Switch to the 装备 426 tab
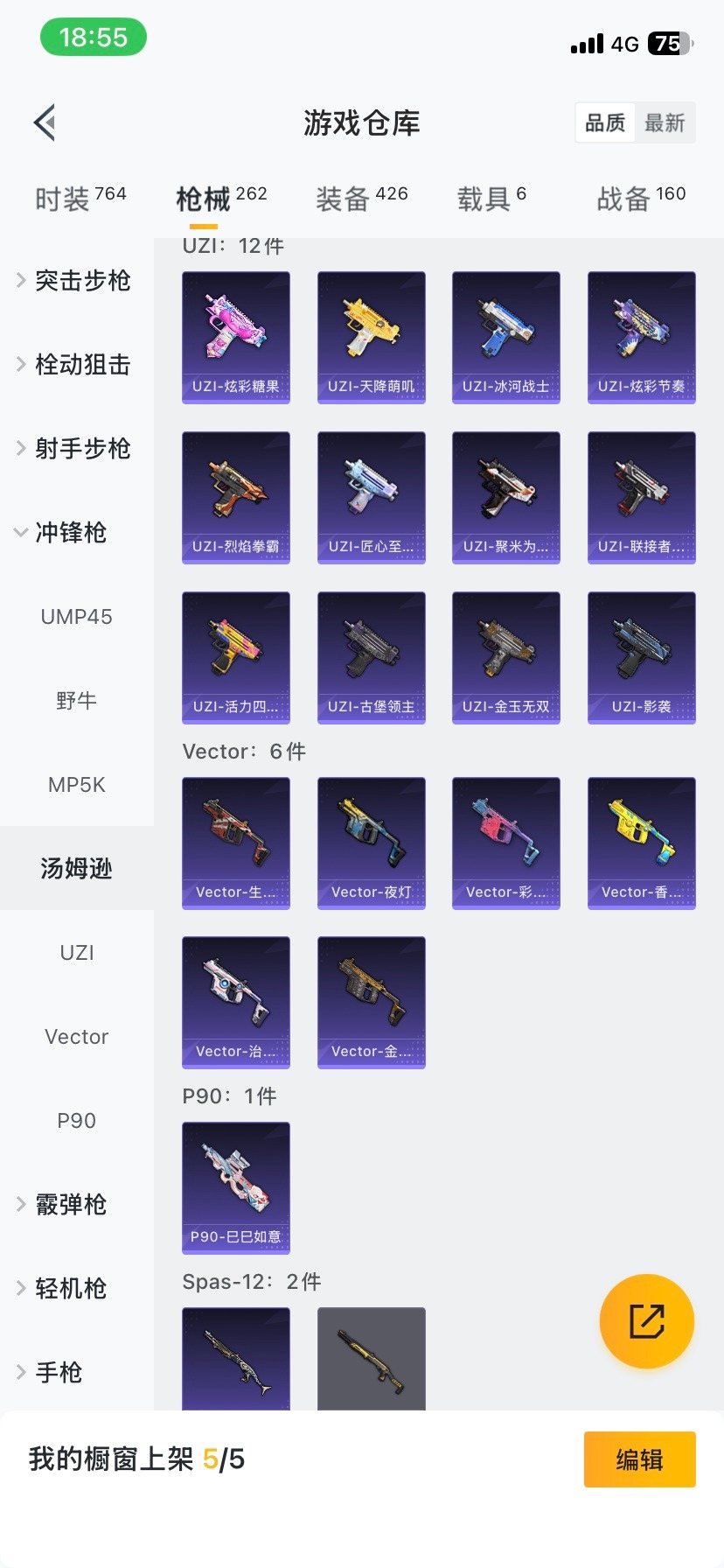This screenshot has width=724, height=1568. tap(360, 196)
